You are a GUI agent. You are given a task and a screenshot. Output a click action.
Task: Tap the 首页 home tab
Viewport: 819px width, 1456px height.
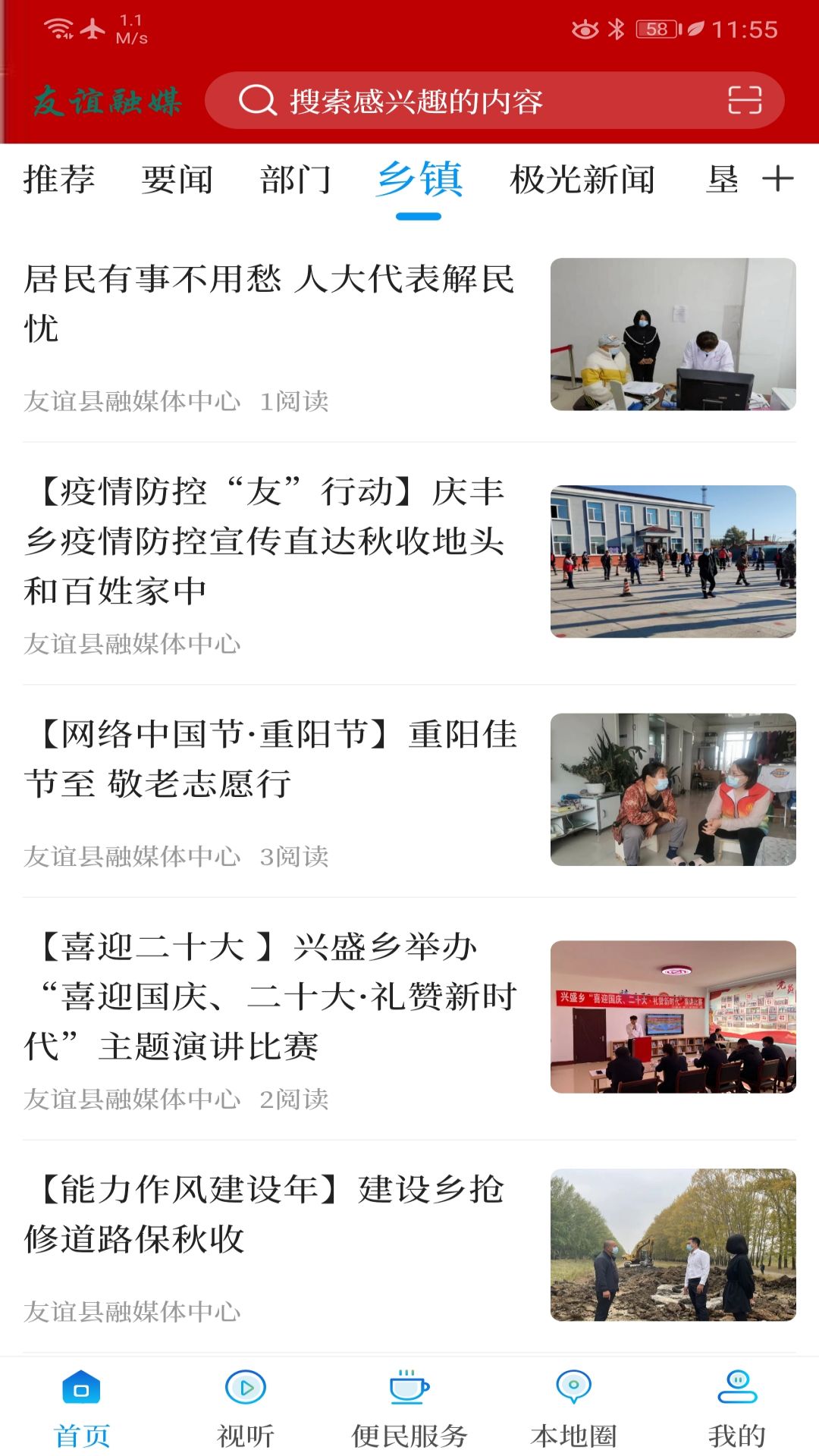[x=82, y=1409]
